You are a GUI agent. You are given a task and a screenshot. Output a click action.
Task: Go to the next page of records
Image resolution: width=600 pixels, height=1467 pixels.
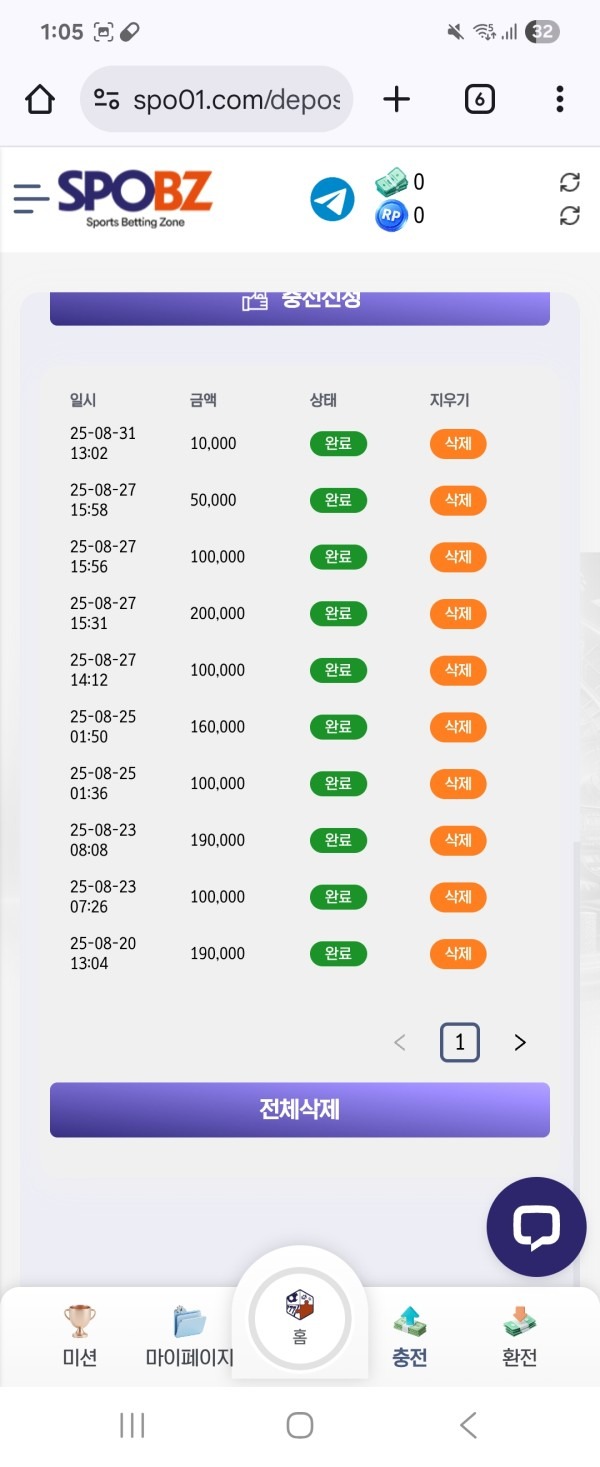[x=520, y=1042]
